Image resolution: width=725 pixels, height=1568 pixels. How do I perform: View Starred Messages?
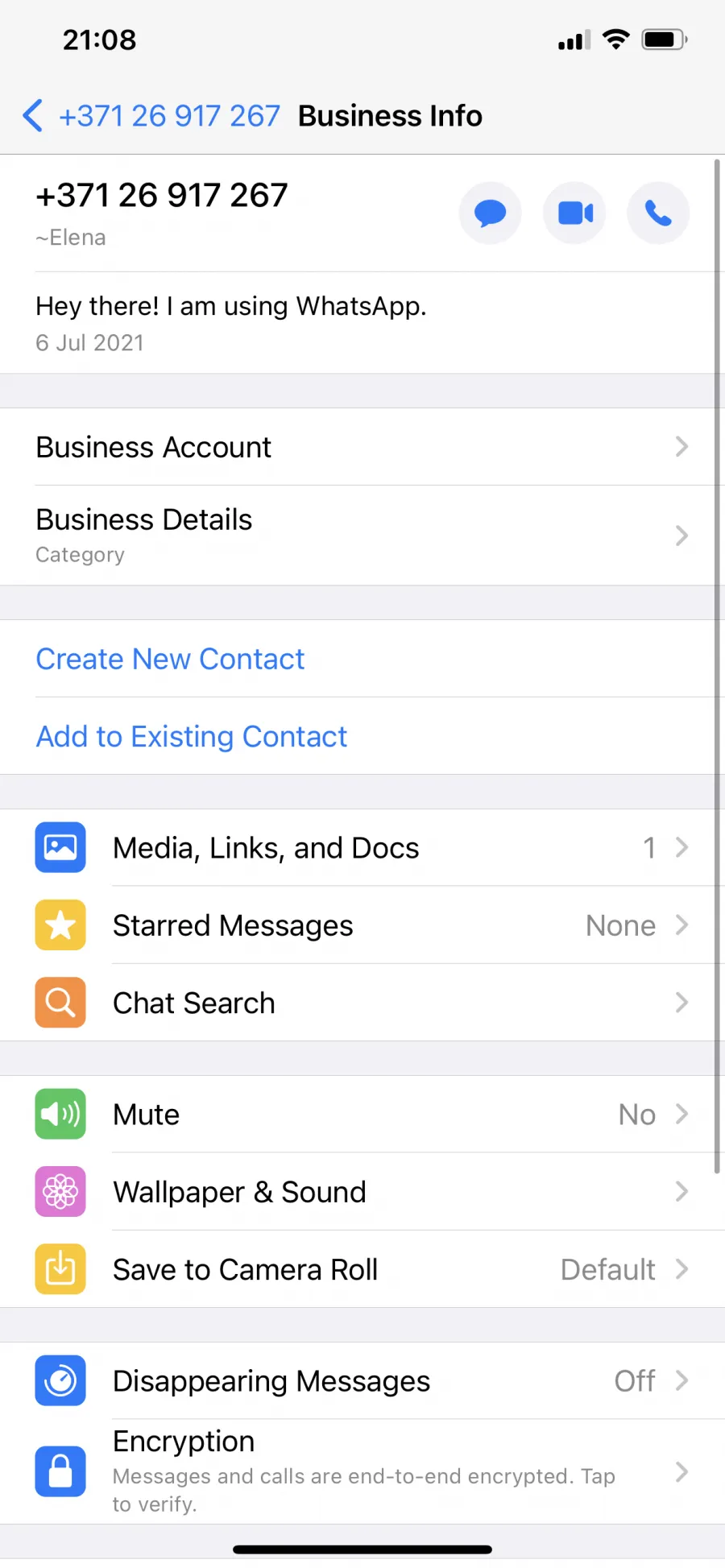pyautogui.click(x=362, y=925)
